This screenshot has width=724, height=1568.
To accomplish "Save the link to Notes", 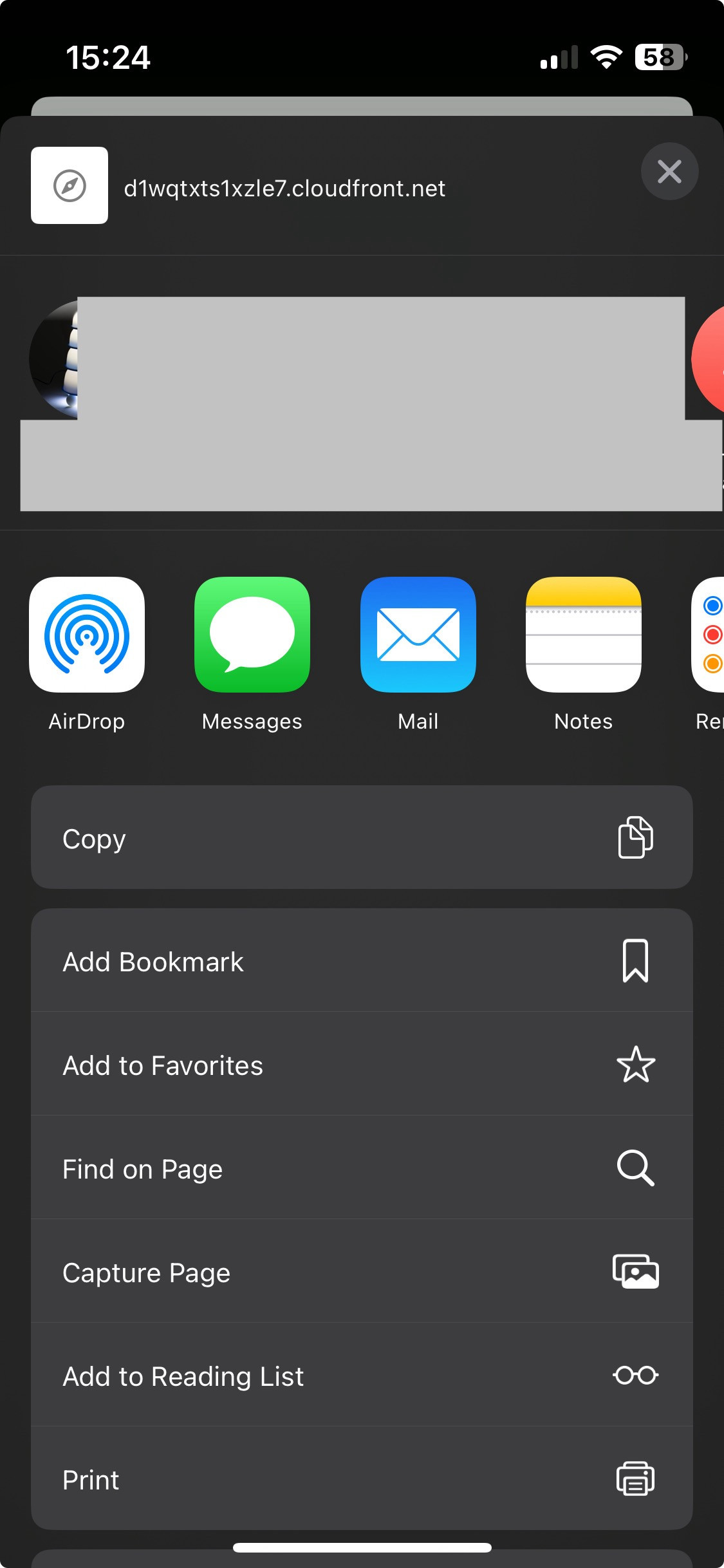I will tap(583, 635).
